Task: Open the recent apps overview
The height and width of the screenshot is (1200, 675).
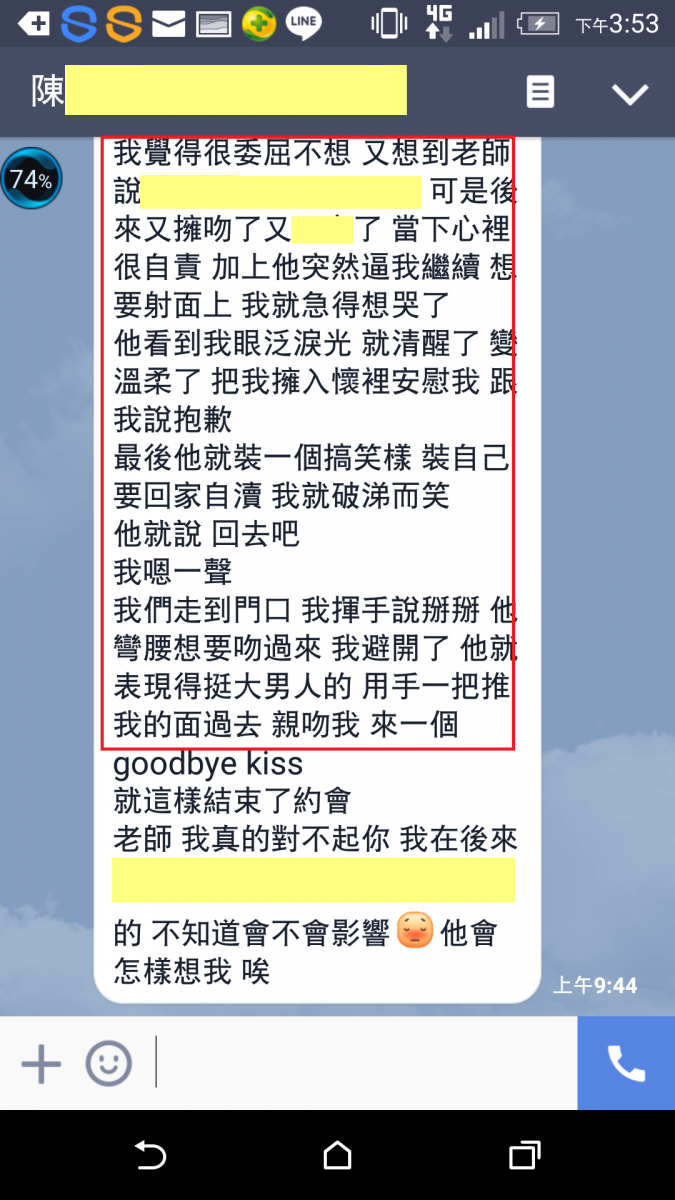Action: pos(524,1156)
